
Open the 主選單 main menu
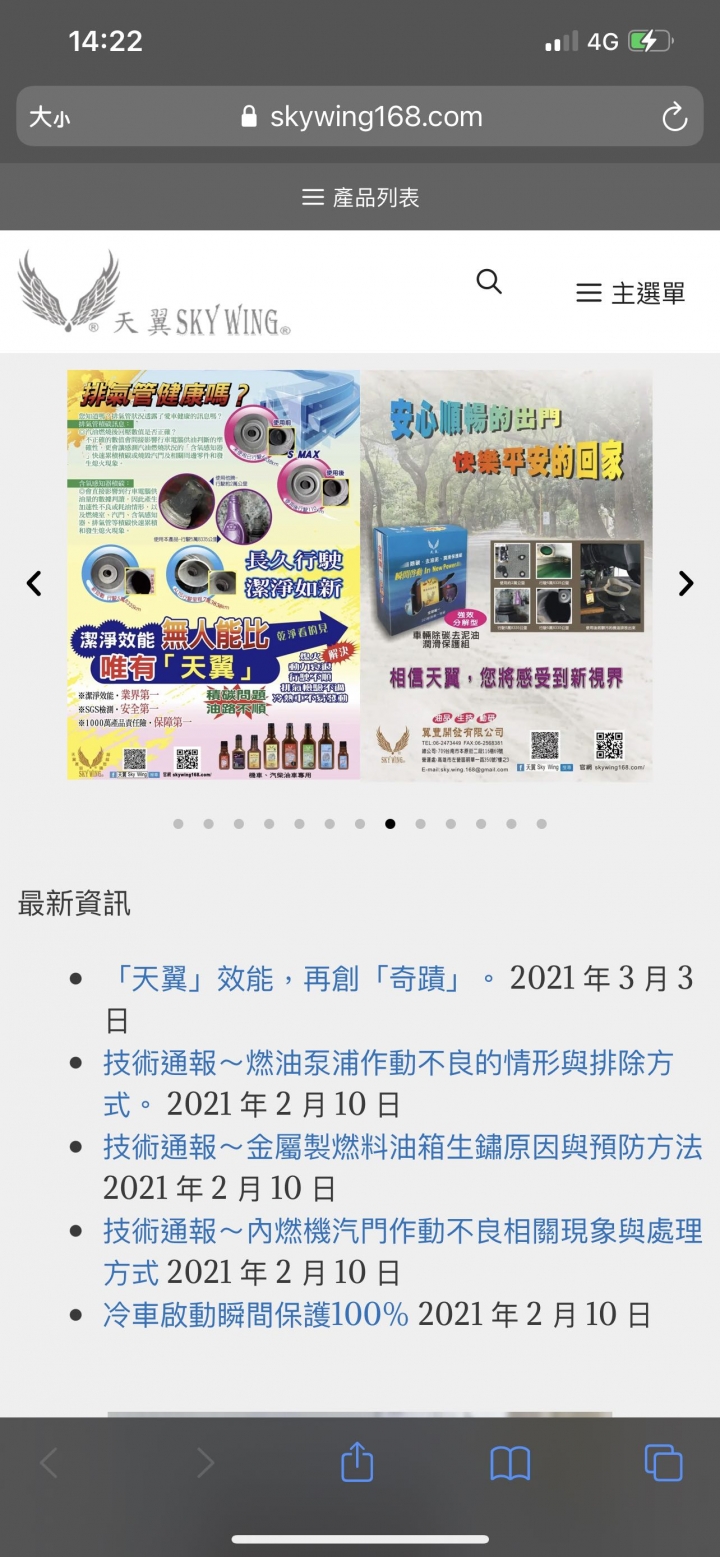631,293
